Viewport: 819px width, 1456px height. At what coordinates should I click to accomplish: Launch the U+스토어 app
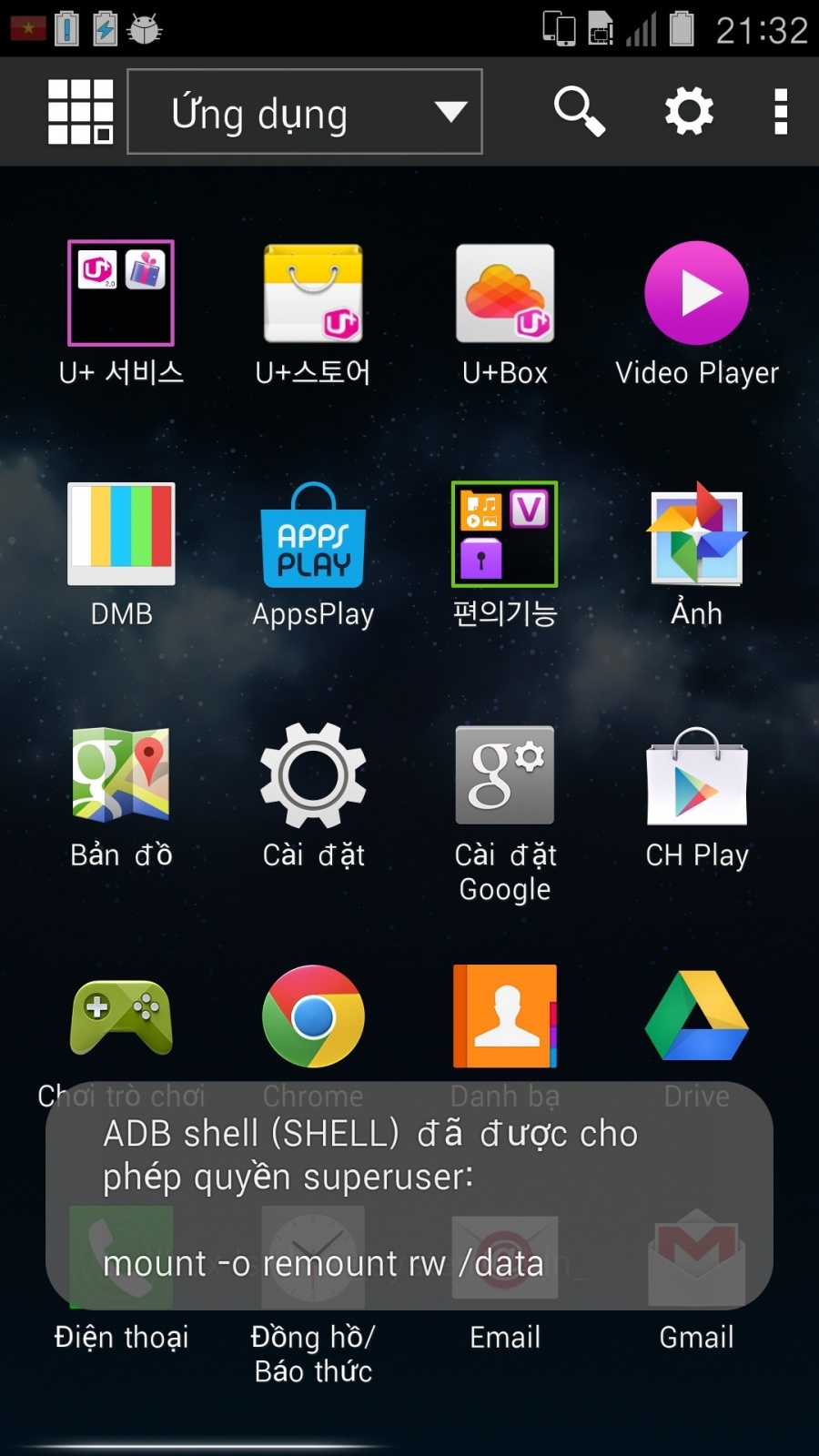point(313,293)
